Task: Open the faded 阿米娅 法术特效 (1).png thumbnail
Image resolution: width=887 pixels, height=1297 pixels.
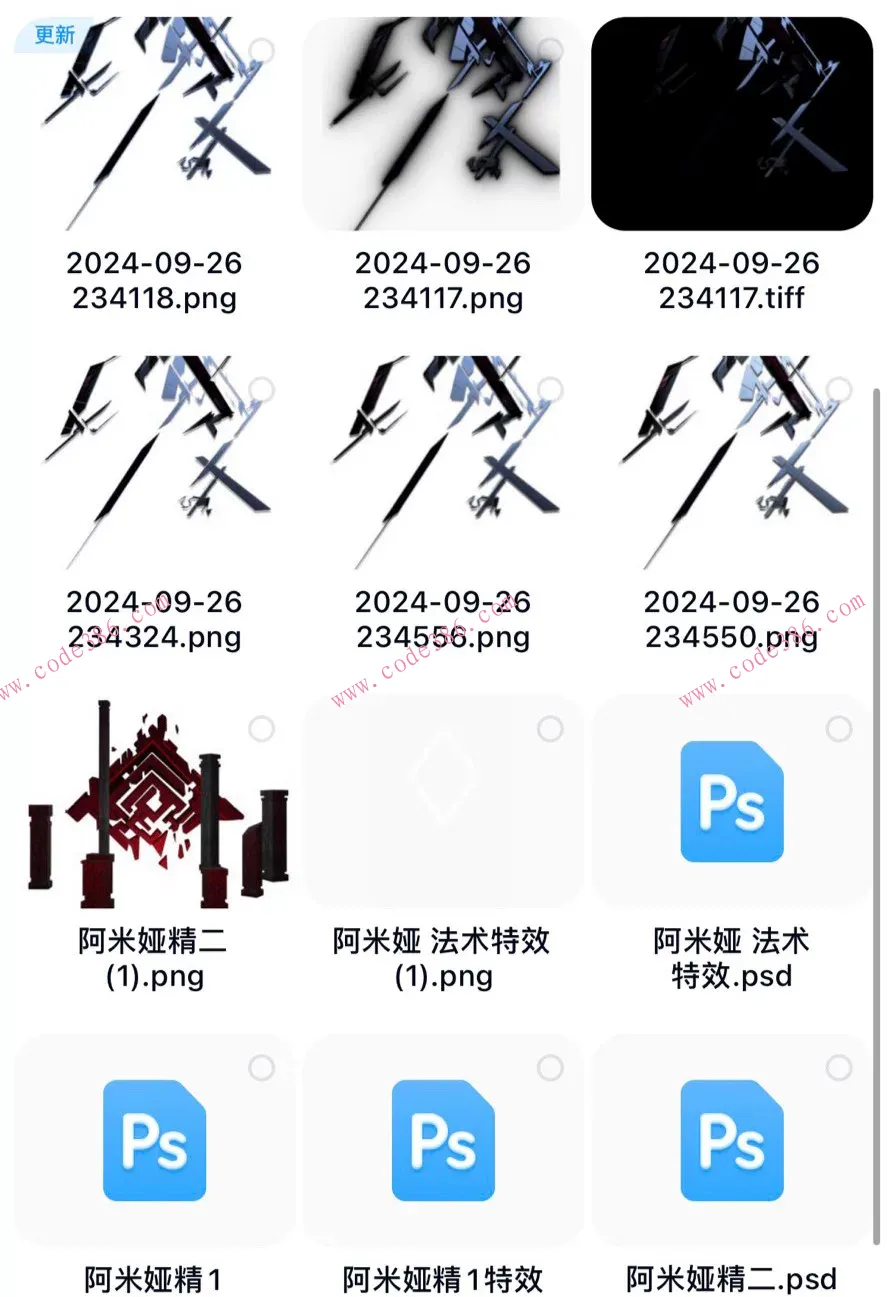Action: click(x=442, y=800)
